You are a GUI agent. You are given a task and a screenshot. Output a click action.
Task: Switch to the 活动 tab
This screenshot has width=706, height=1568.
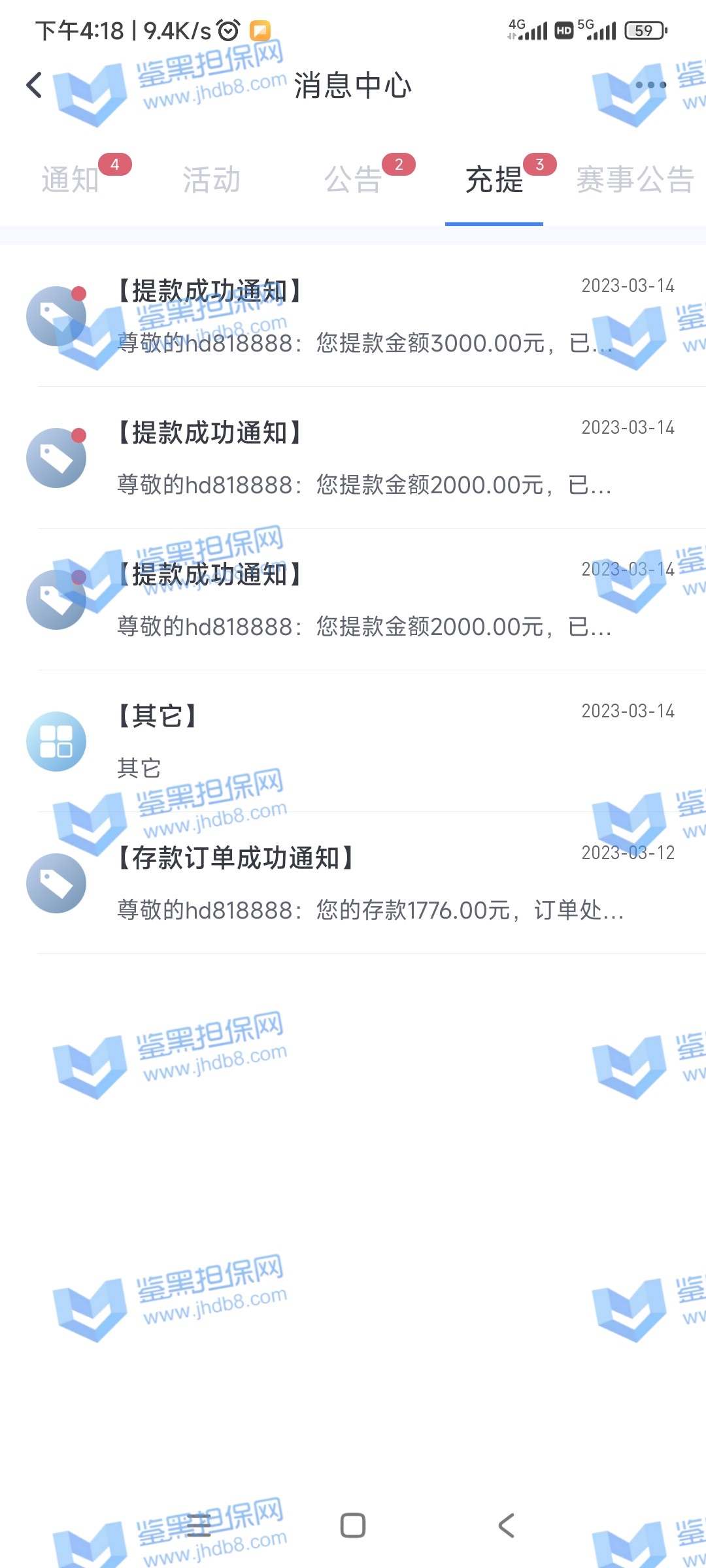pyautogui.click(x=211, y=180)
